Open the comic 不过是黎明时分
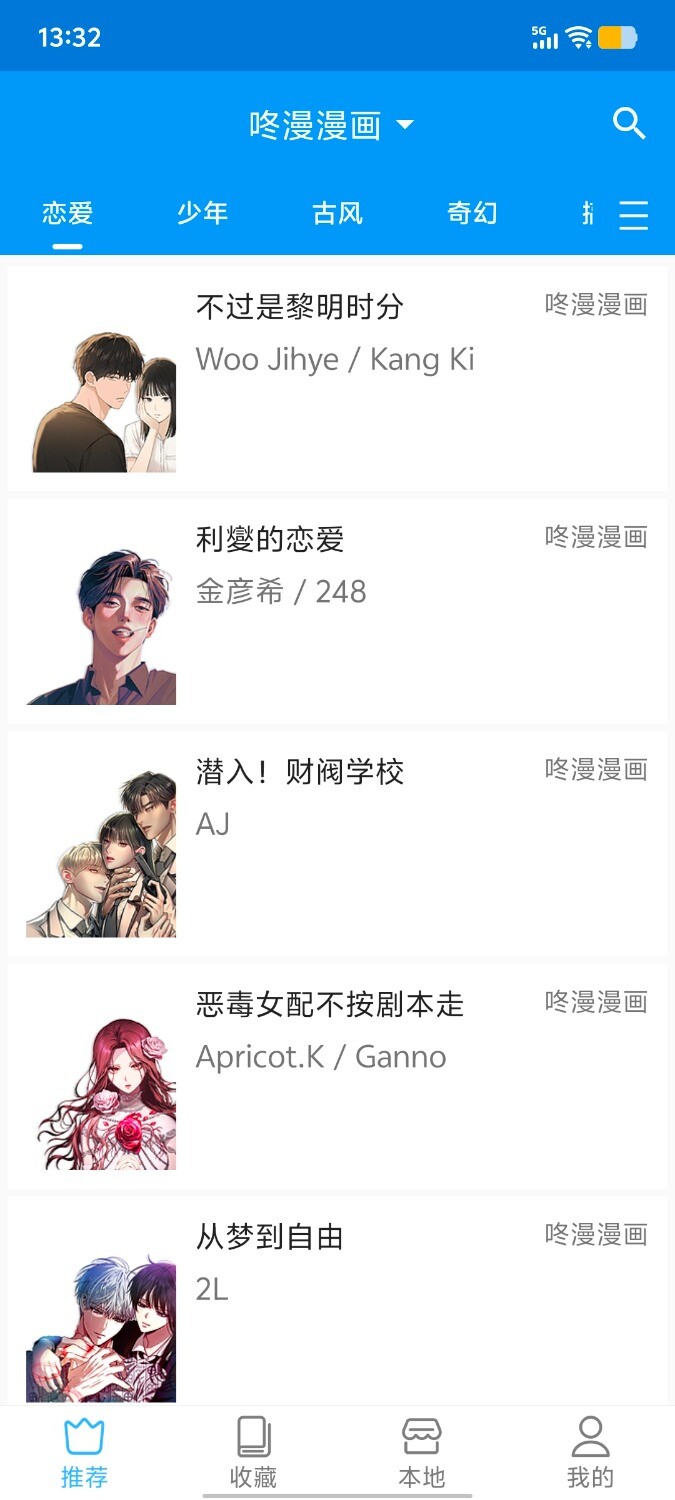The width and height of the screenshot is (675, 1500). pyautogui.click(x=337, y=378)
